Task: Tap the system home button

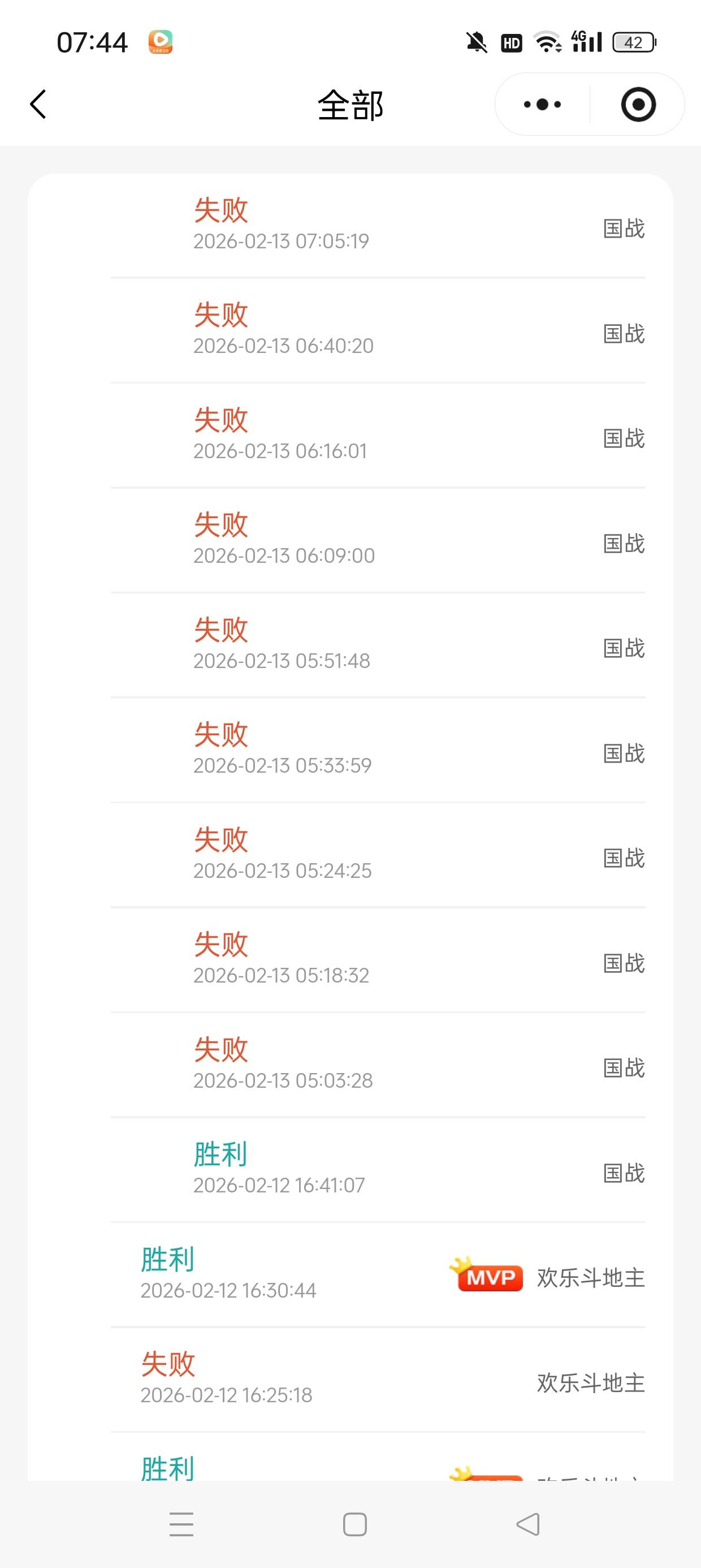Action: click(x=355, y=1524)
